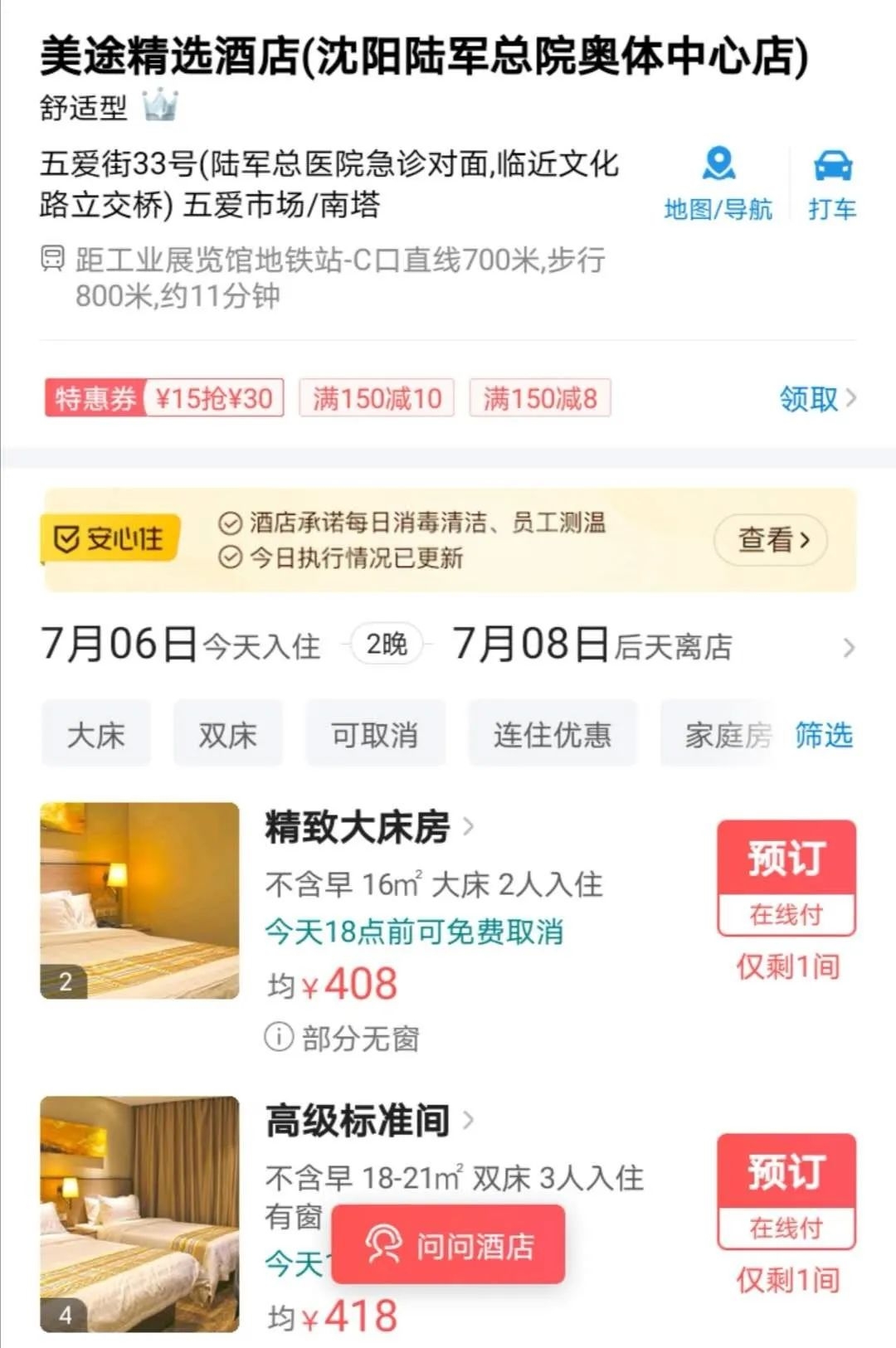View photos of 精致大床房

[139, 900]
